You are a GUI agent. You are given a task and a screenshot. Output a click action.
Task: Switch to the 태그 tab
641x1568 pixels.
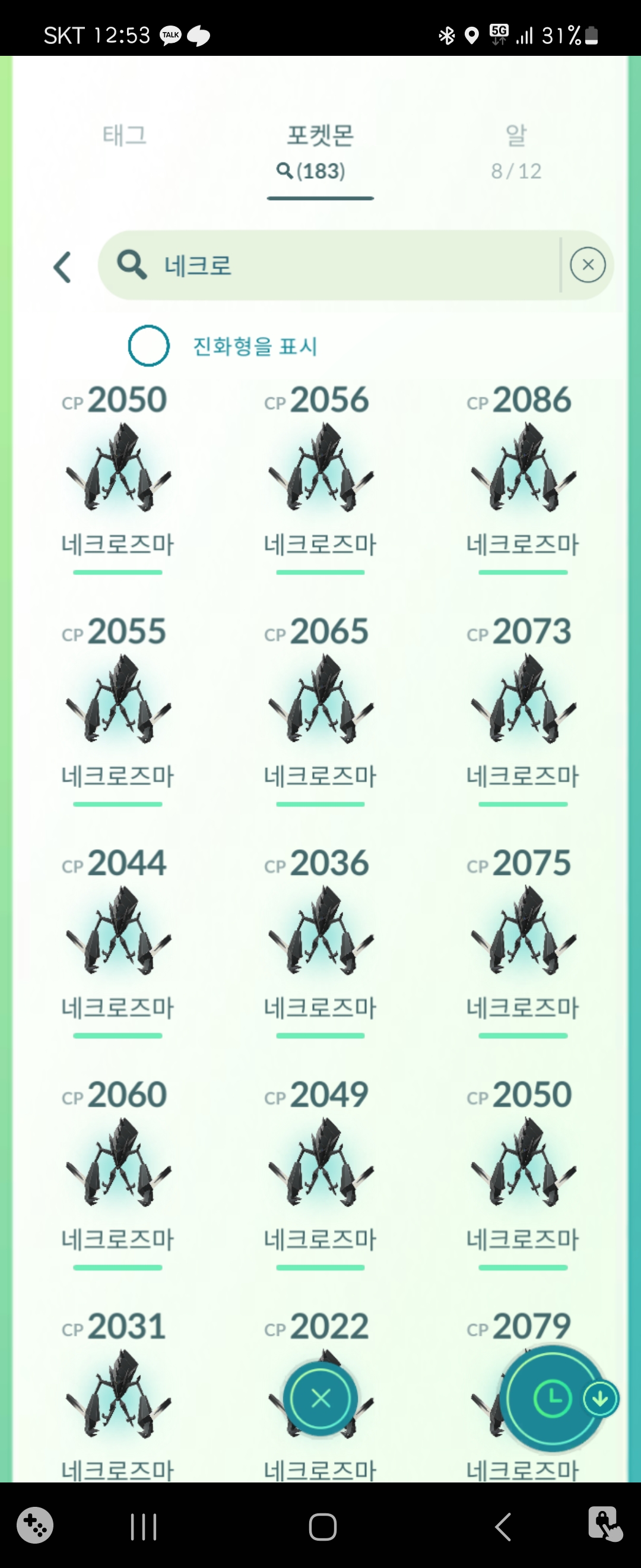125,135
